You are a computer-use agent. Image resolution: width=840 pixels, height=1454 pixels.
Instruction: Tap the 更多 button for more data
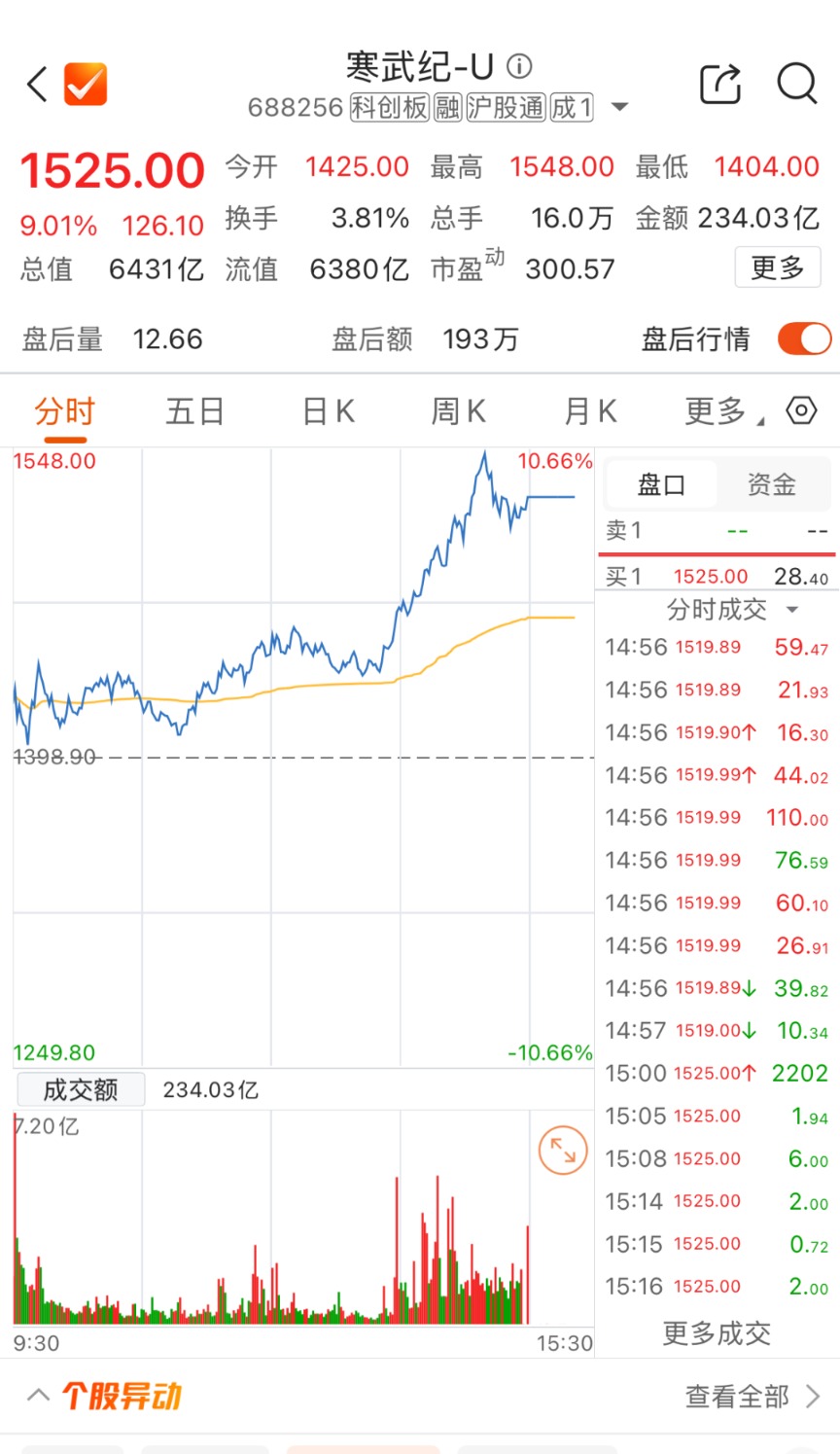pos(778,267)
